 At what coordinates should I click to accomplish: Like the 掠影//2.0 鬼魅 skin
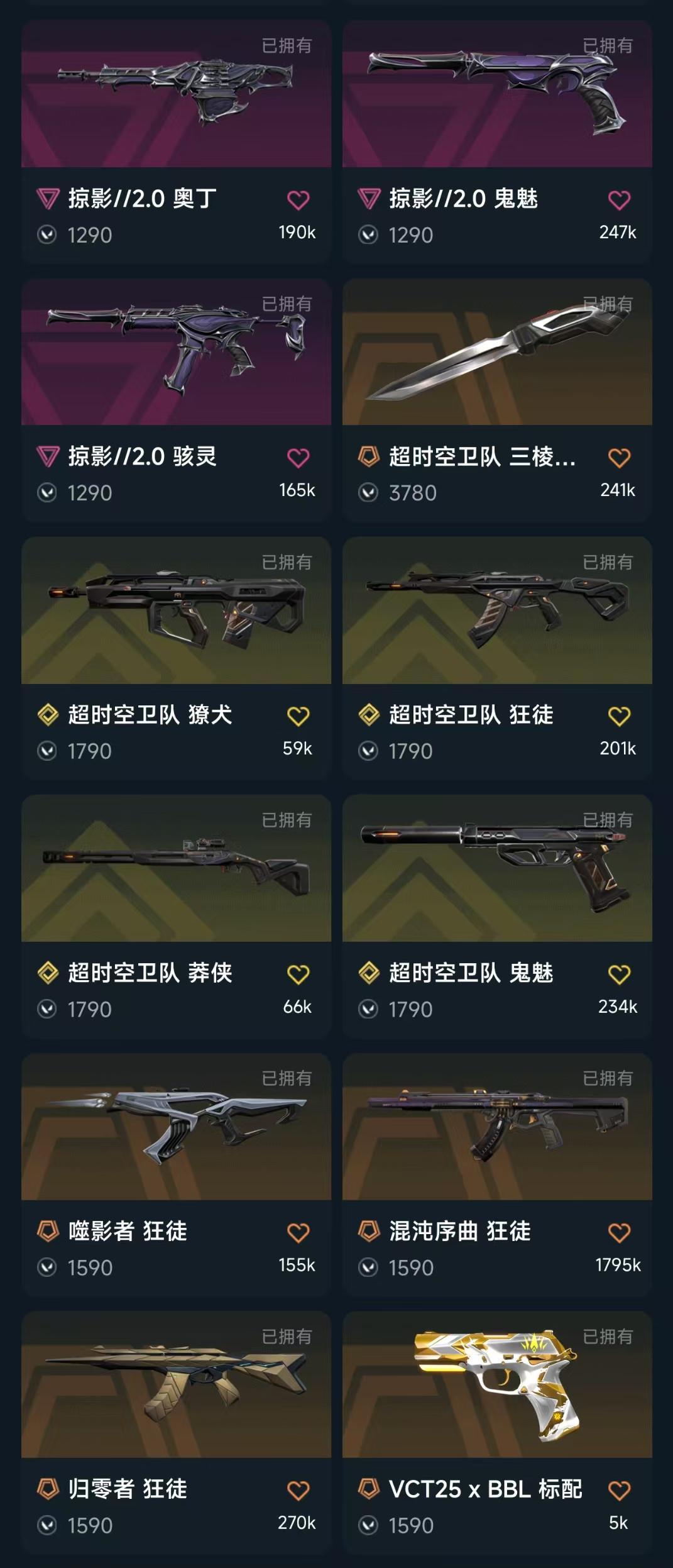pyautogui.click(x=619, y=201)
